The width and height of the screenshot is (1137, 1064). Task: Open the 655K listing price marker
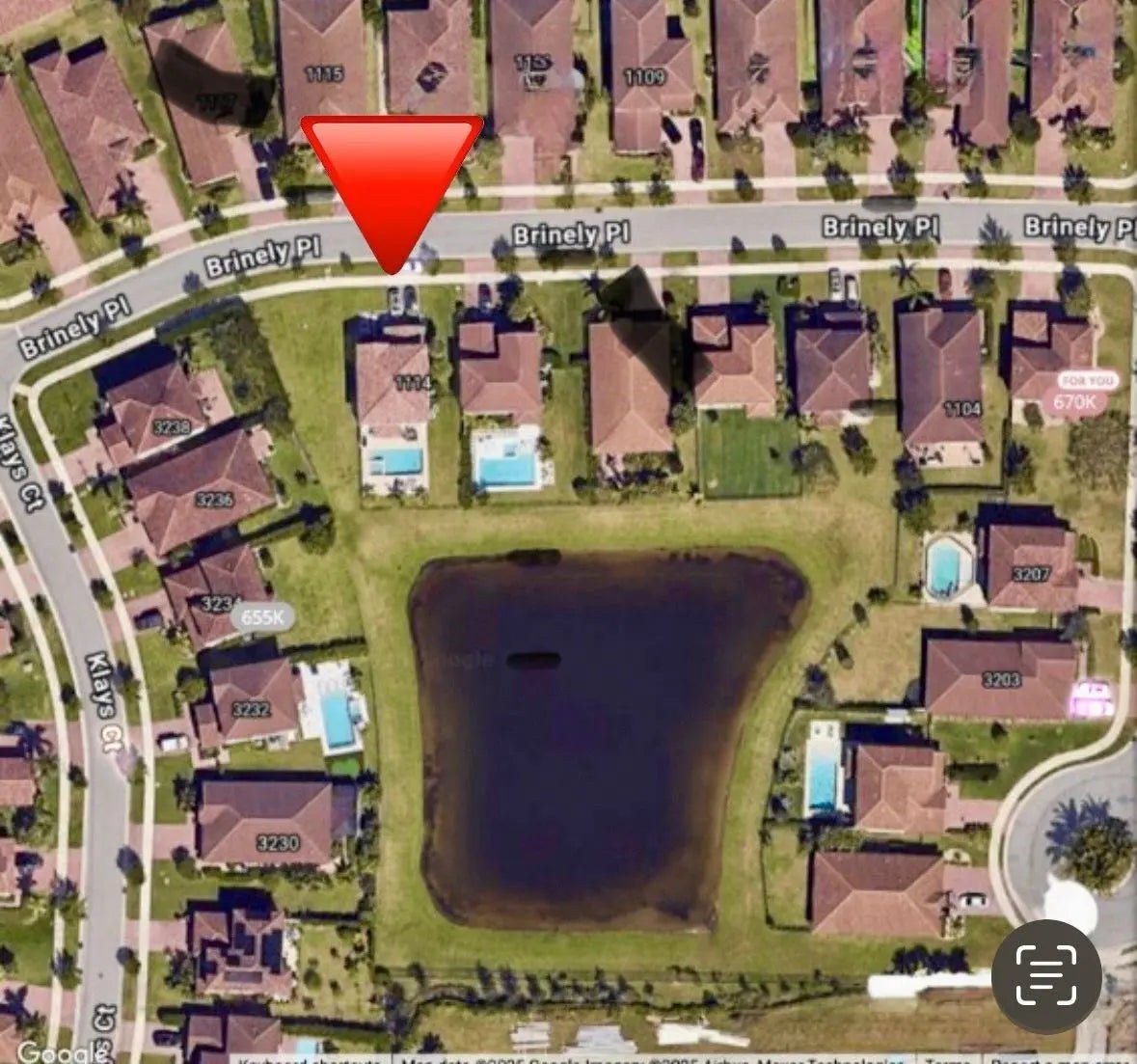click(262, 616)
